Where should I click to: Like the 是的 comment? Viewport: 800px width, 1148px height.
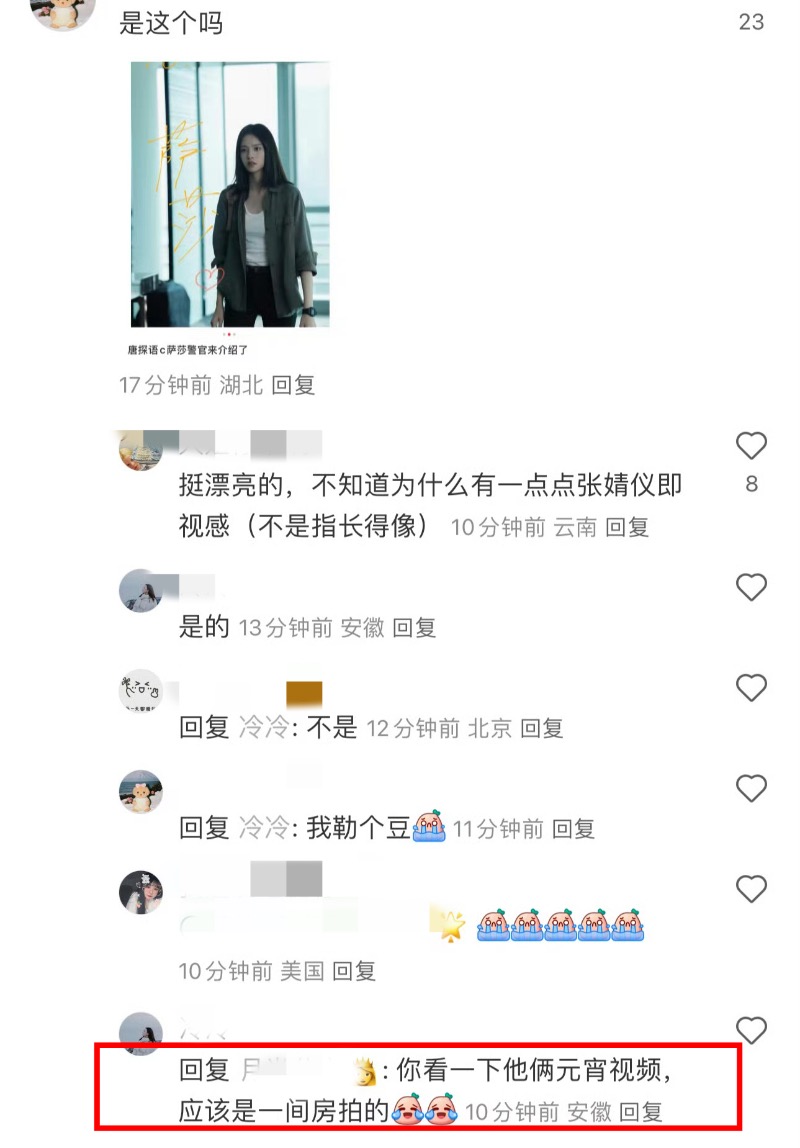(751, 587)
